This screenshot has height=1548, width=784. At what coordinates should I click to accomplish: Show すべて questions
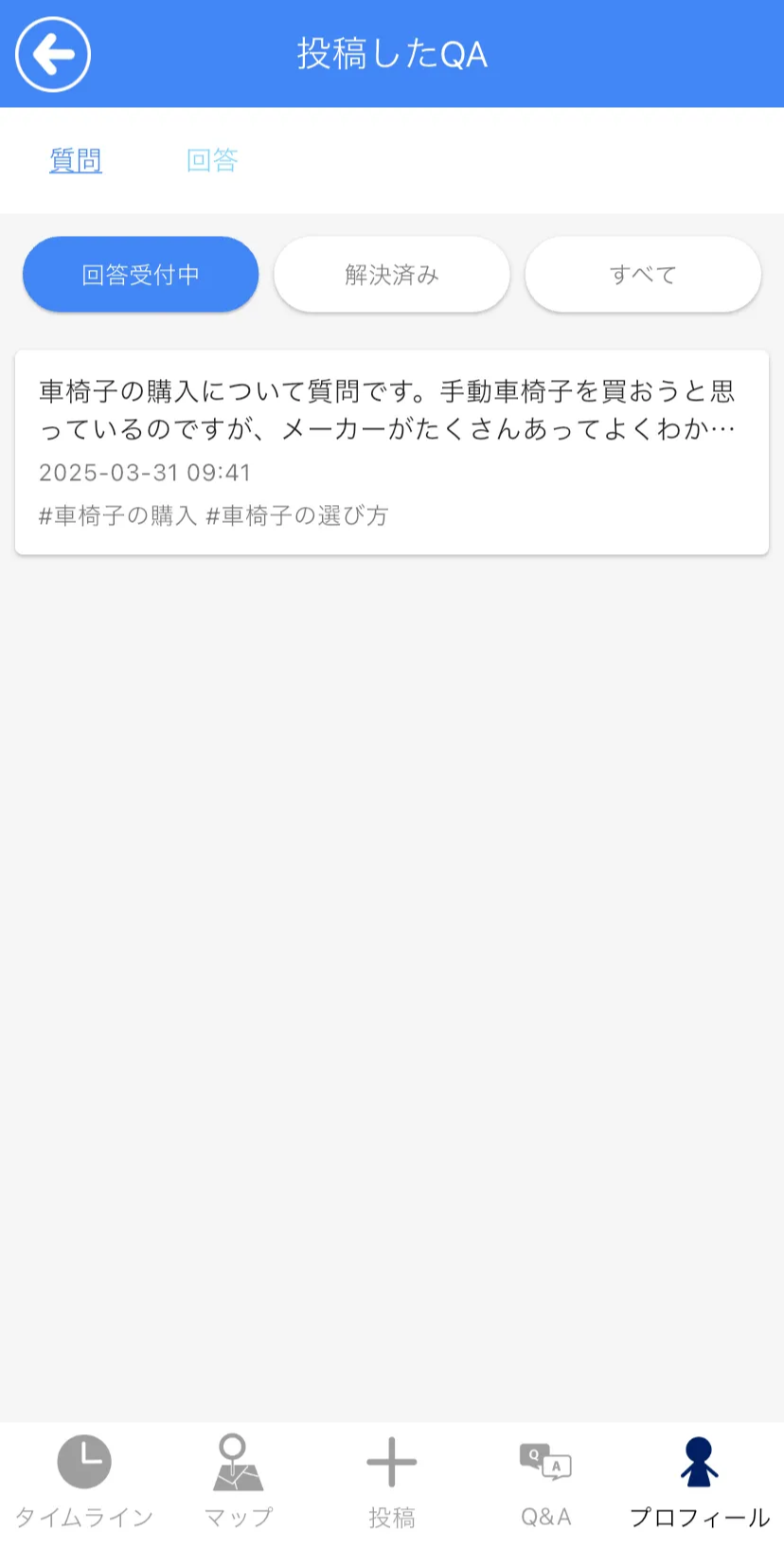643,275
